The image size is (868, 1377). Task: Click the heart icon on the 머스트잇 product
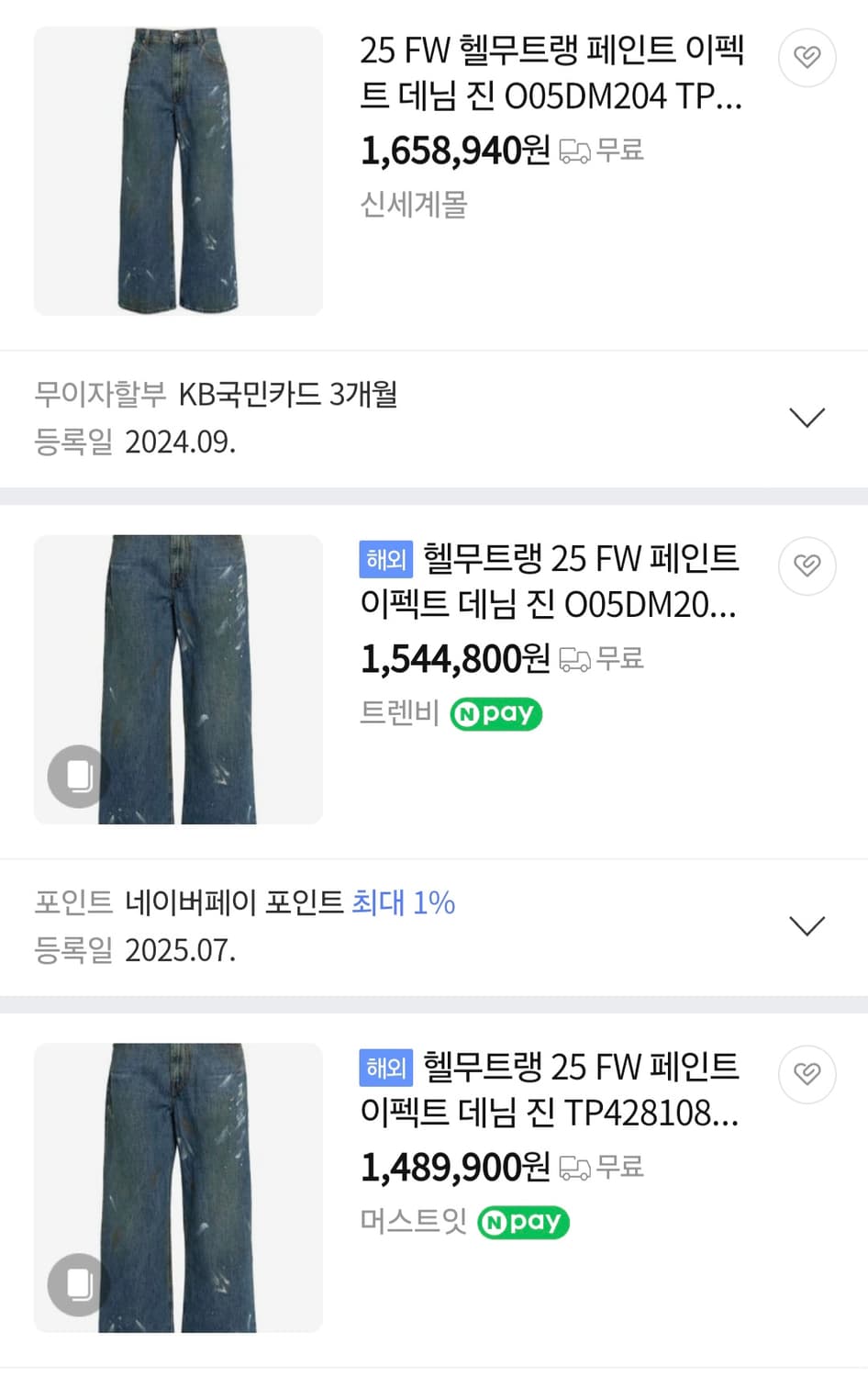click(x=807, y=1075)
